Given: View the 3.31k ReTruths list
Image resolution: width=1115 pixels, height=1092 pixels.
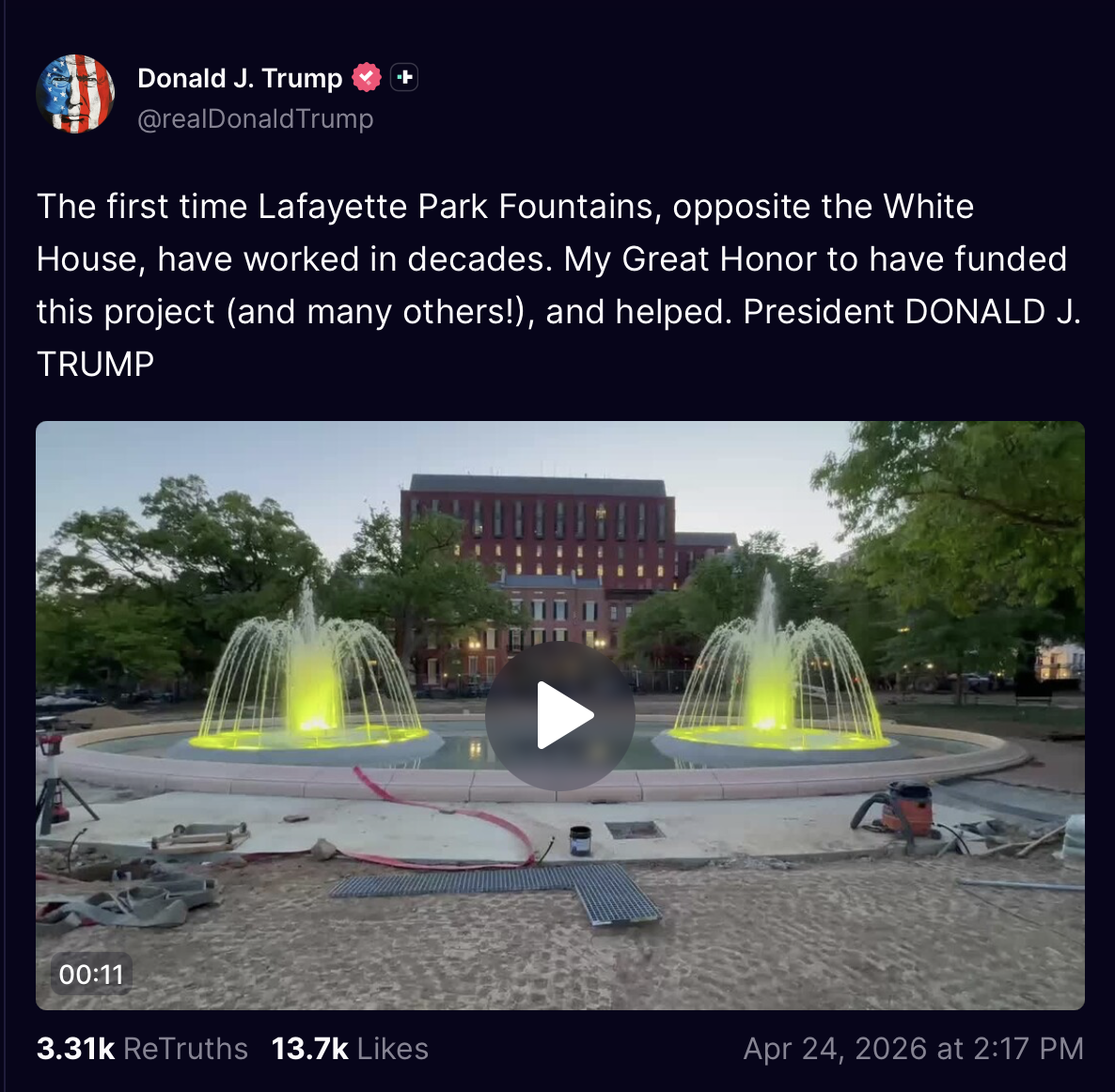Looking at the screenshot, I should coord(142,1049).
